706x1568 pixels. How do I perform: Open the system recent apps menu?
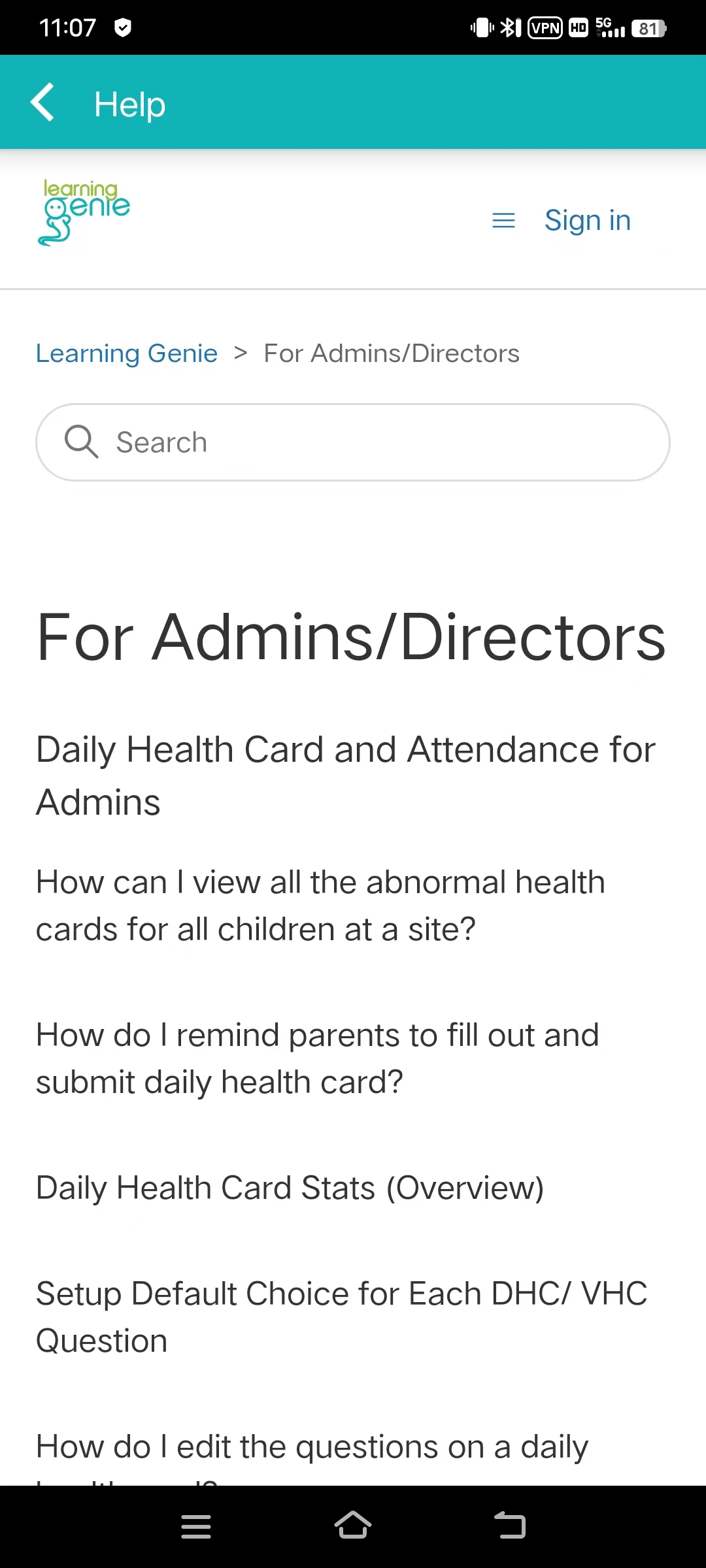(x=196, y=1526)
